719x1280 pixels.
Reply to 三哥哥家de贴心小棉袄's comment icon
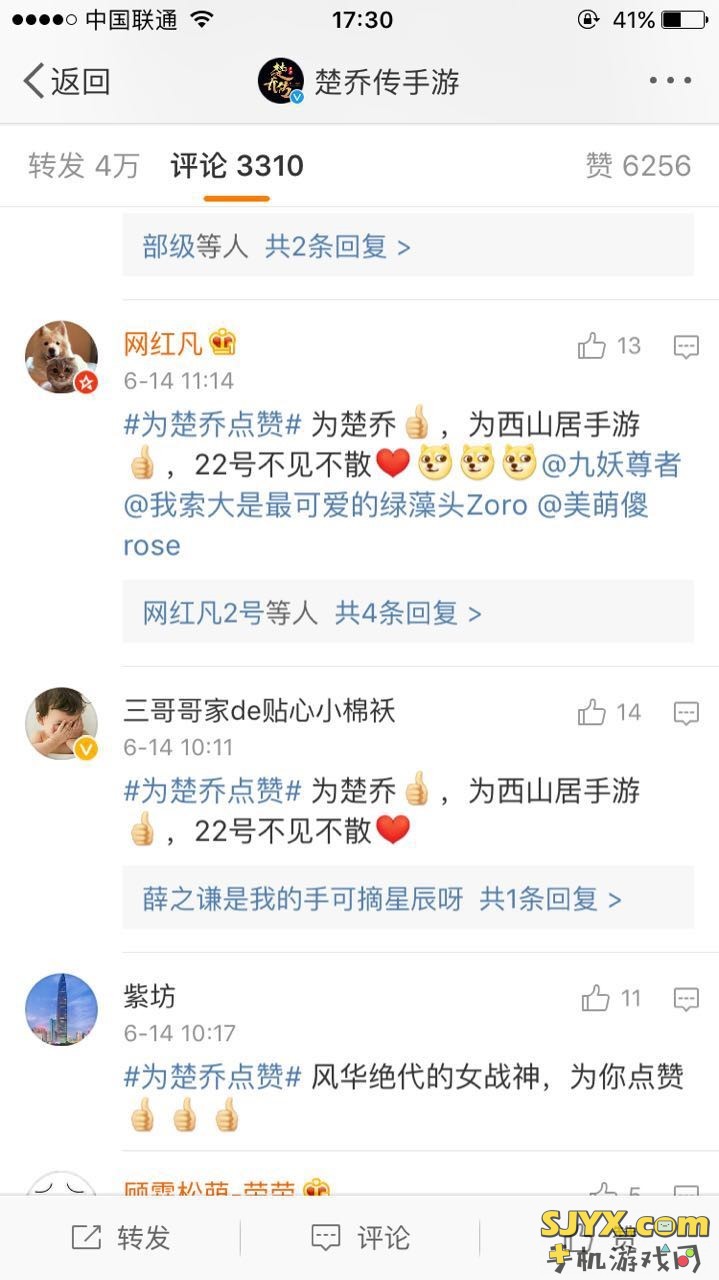(x=686, y=713)
